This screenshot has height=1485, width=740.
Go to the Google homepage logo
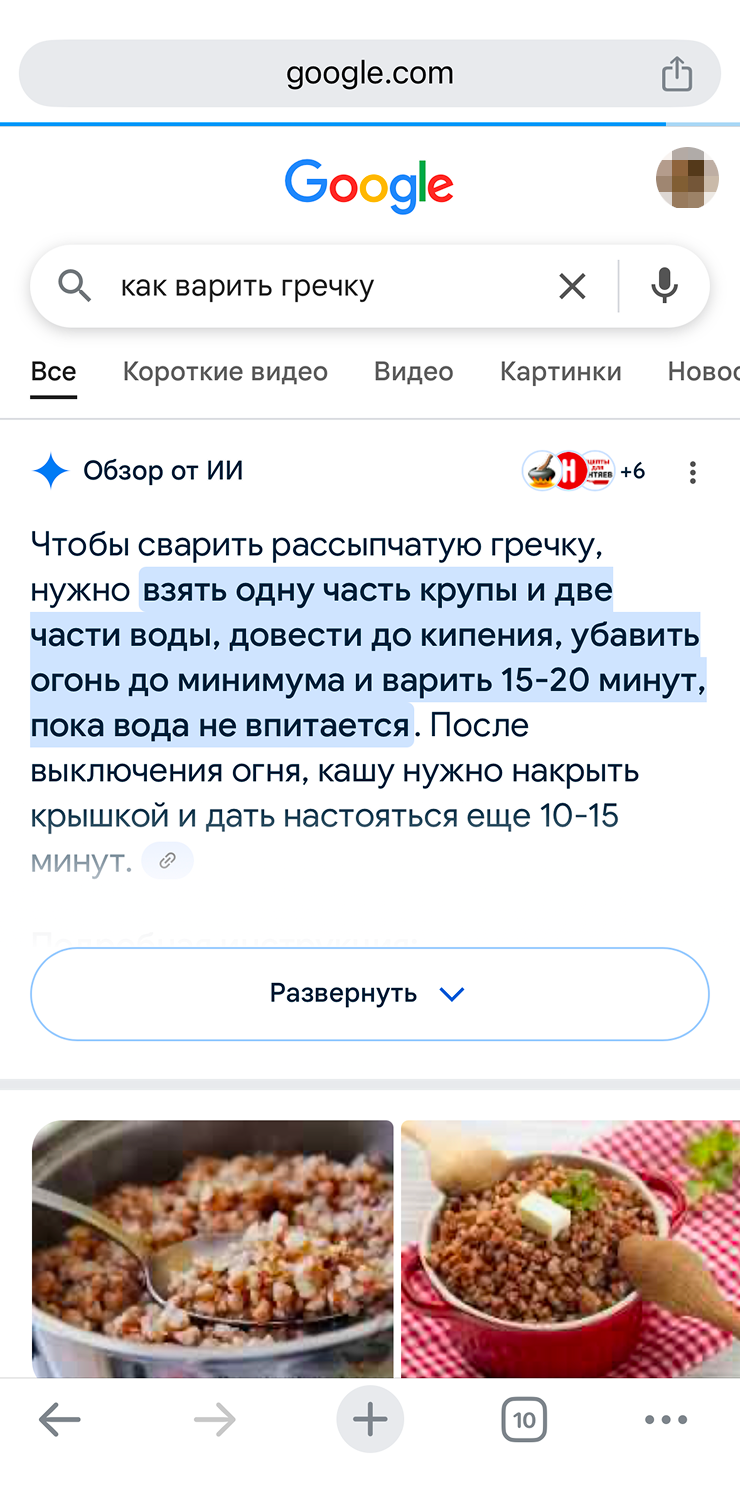[x=369, y=184]
